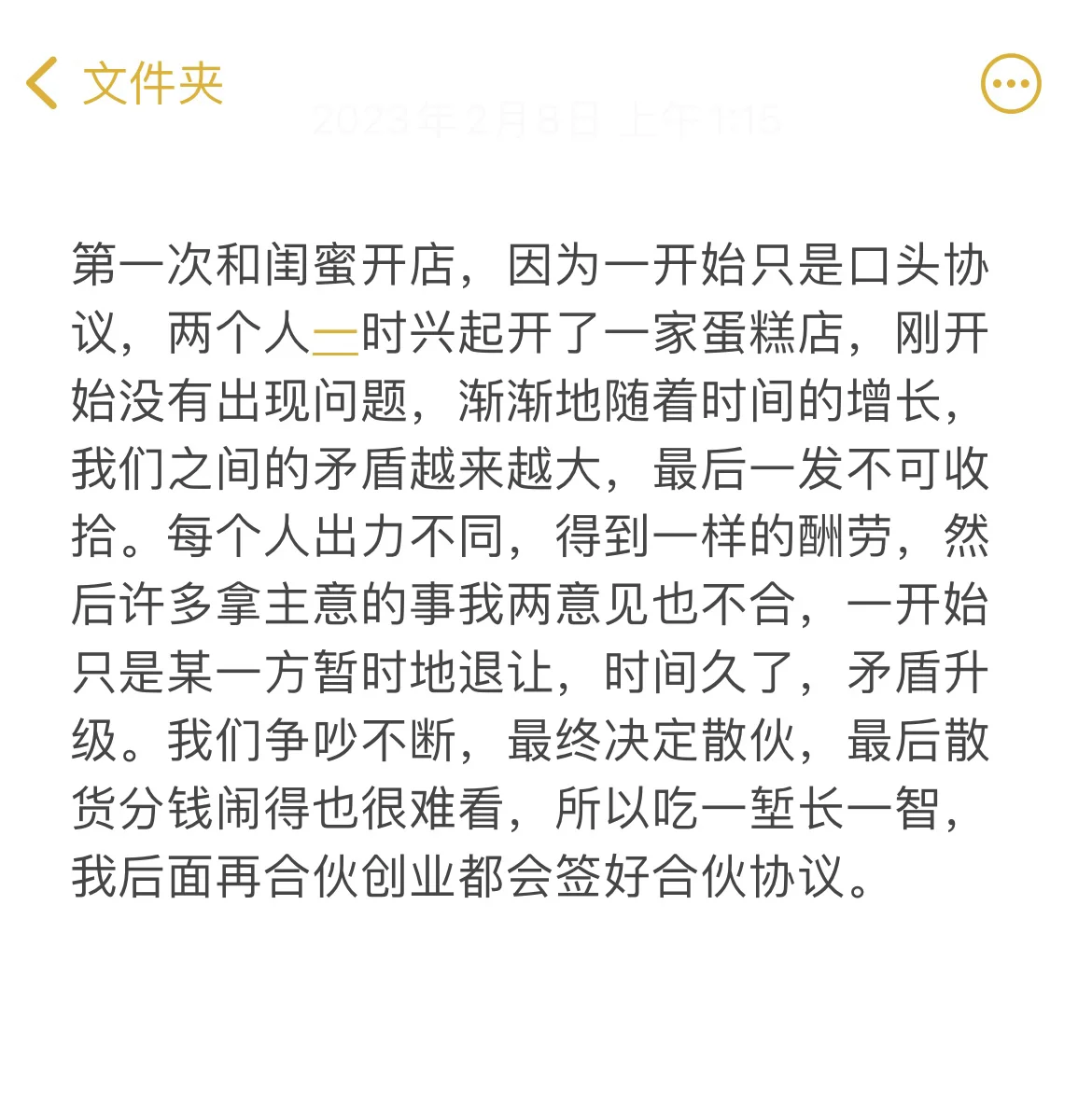Tap the note text to edit
Screen dimensions: 1092x1114
(528, 569)
